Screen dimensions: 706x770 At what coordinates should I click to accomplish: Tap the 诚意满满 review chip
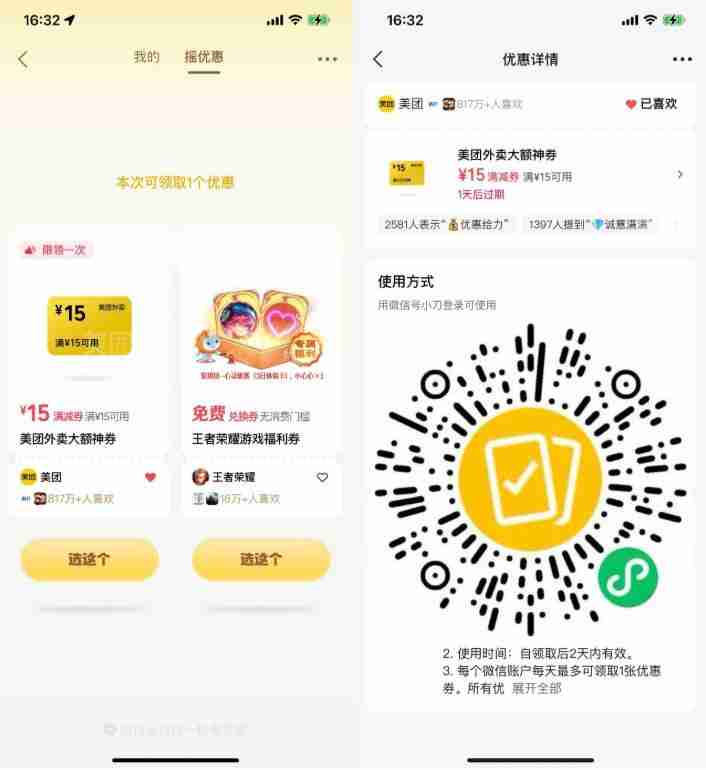(591, 224)
